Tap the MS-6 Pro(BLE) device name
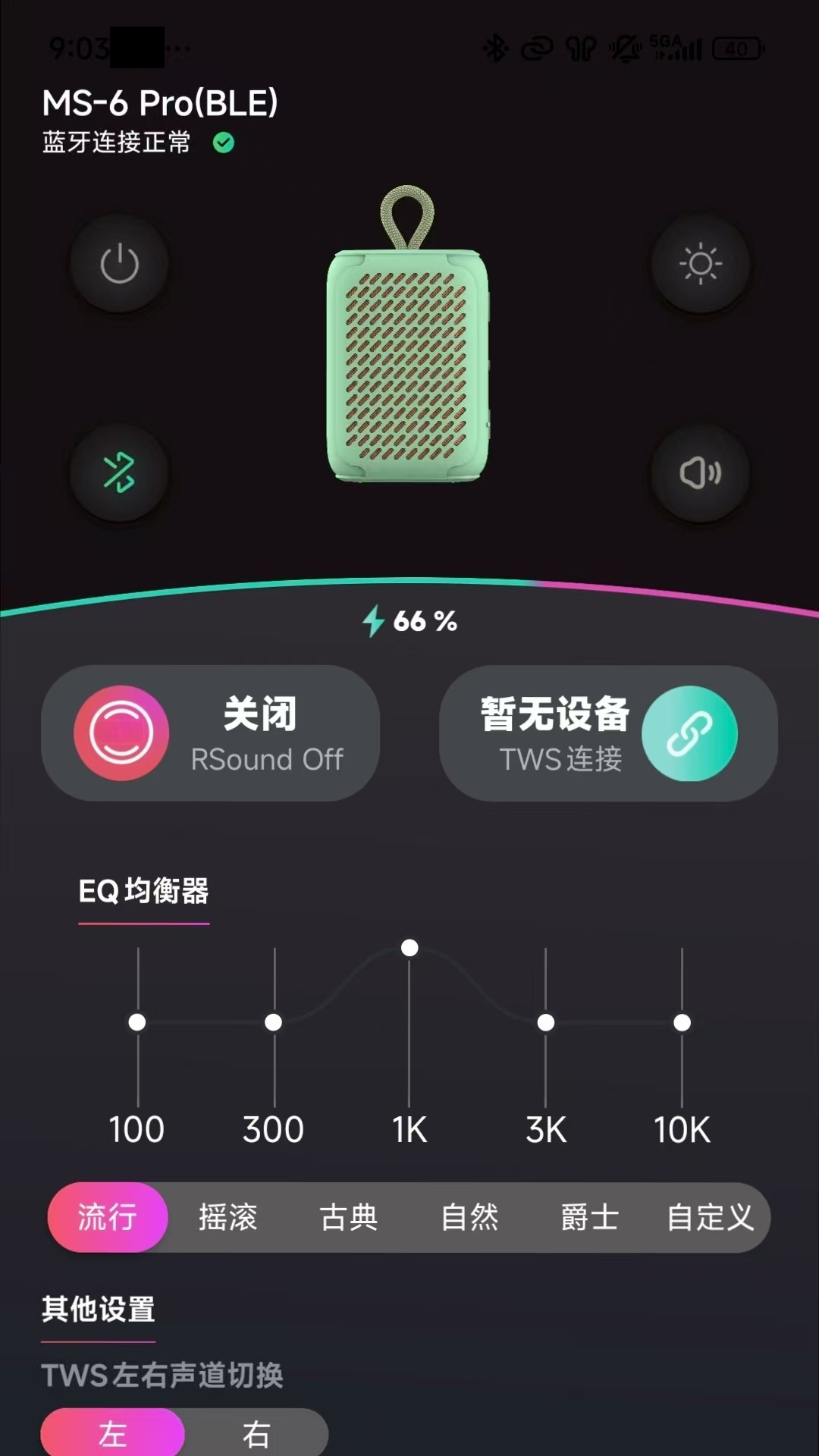Screen dimensions: 819x1456 click(159, 104)
